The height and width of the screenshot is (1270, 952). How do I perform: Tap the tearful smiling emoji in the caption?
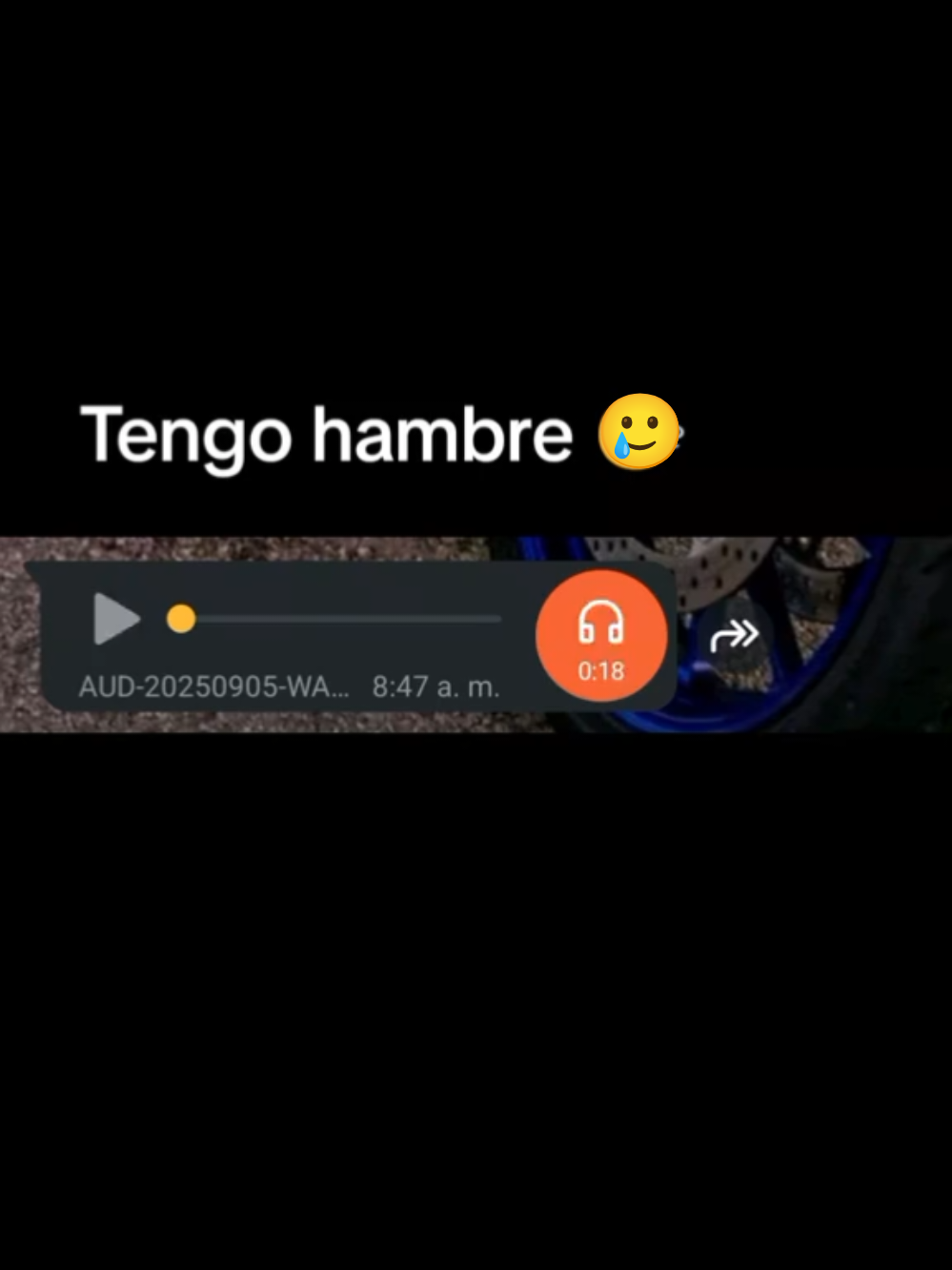click(638, 432)
